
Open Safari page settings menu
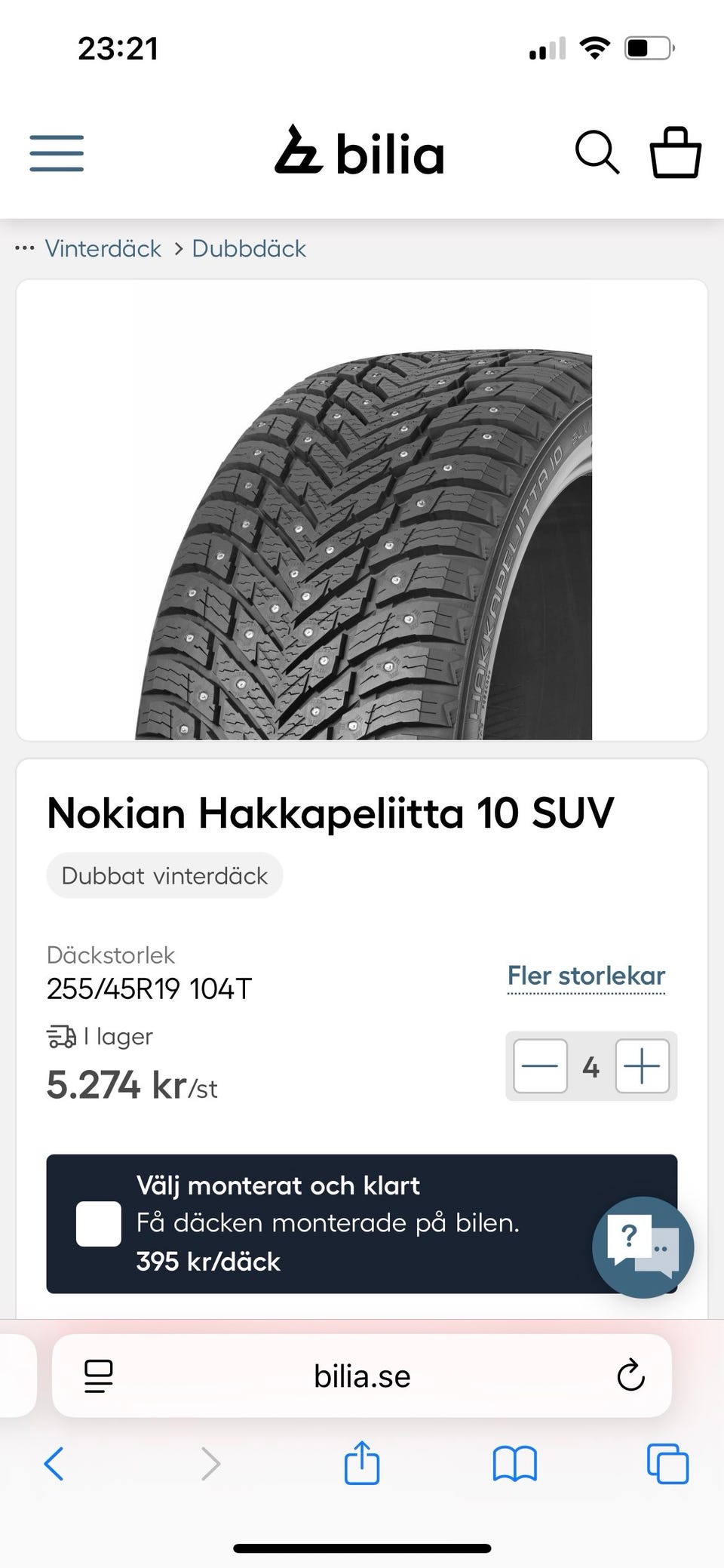tap(99, 1376)
